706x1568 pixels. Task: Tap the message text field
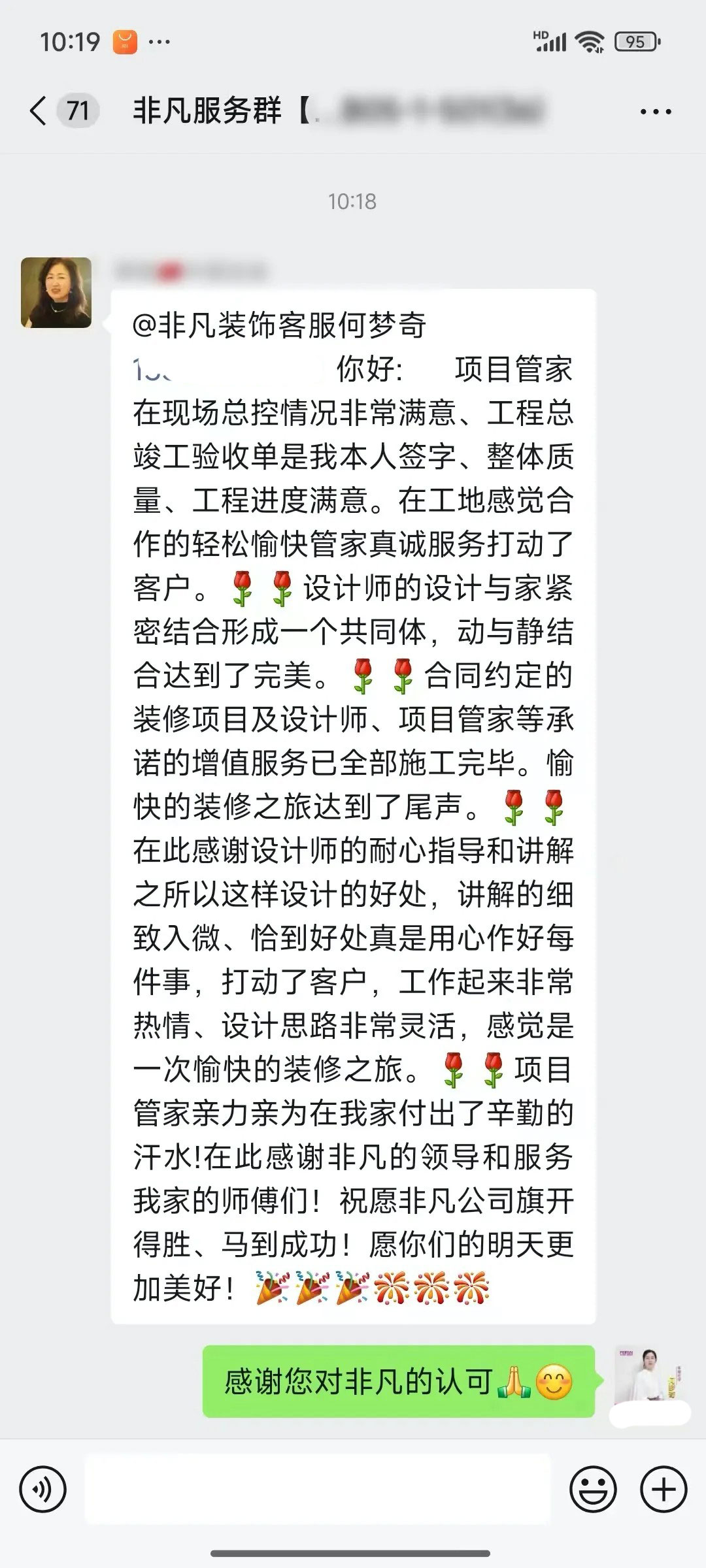coord(318,1491)
